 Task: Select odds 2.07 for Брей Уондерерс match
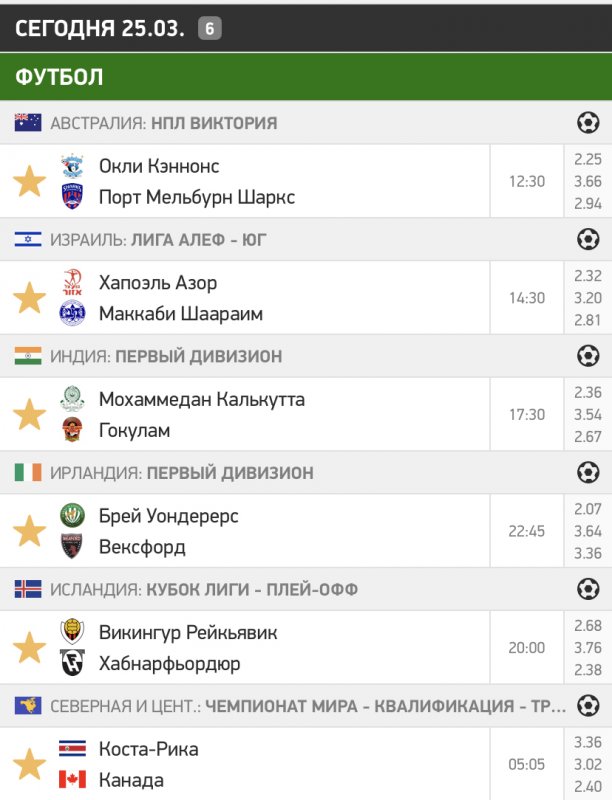pos(588,509)
